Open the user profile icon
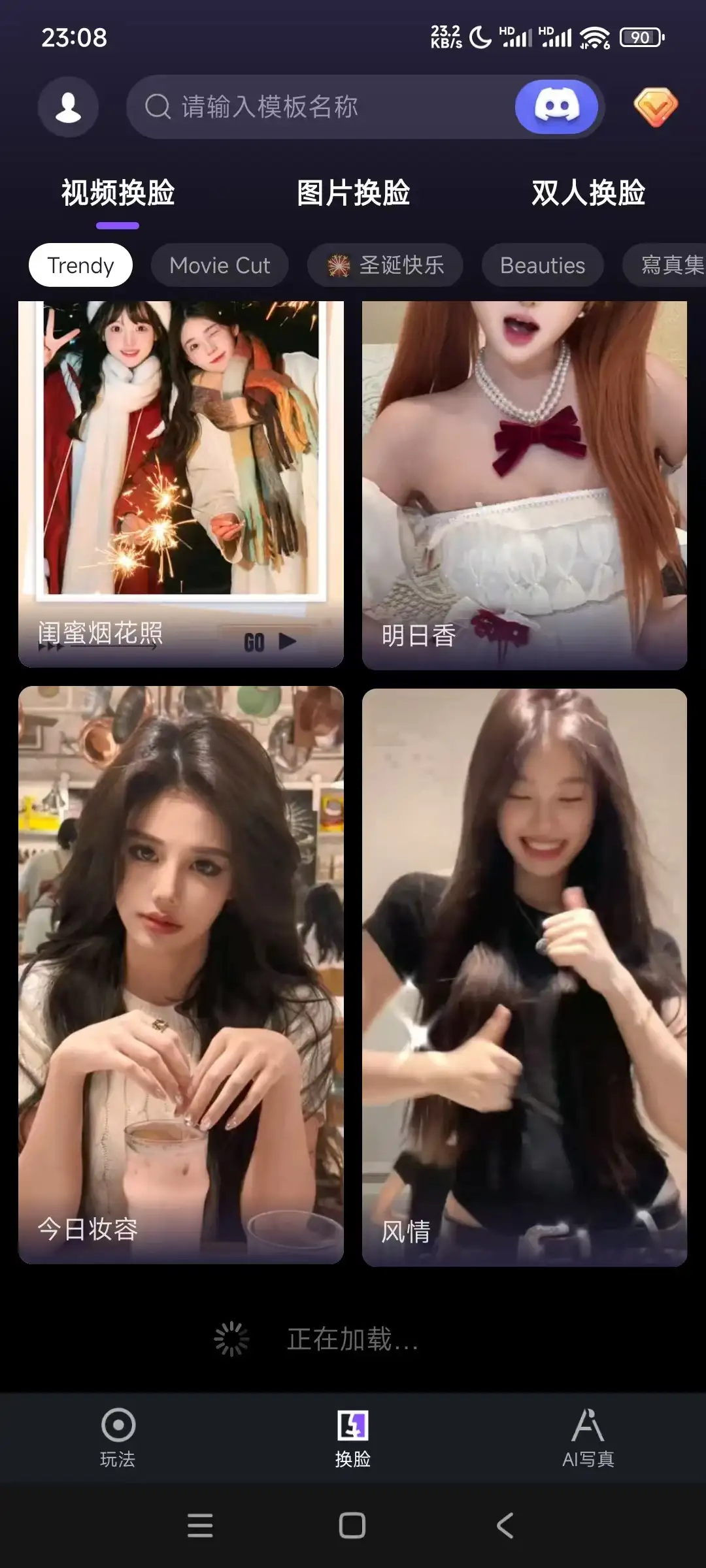This screenshot has width=706, height=1568. (68, 107)
